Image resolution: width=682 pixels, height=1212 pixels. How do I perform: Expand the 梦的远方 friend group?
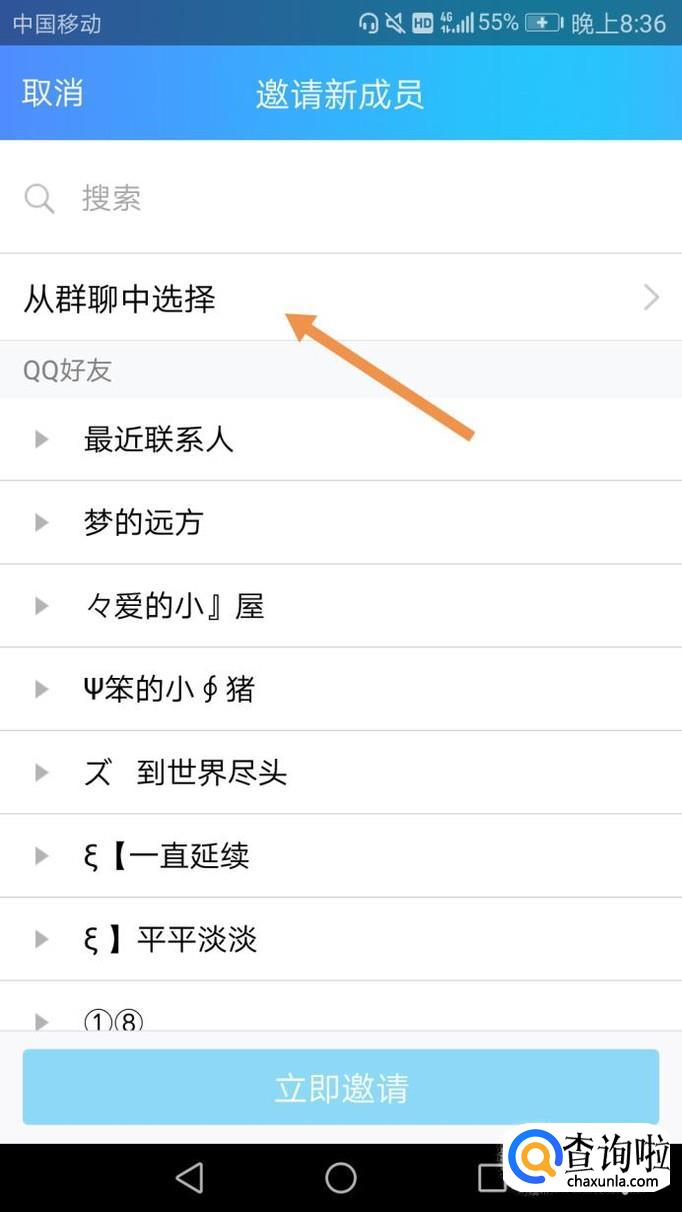click(x=341, y=522)
